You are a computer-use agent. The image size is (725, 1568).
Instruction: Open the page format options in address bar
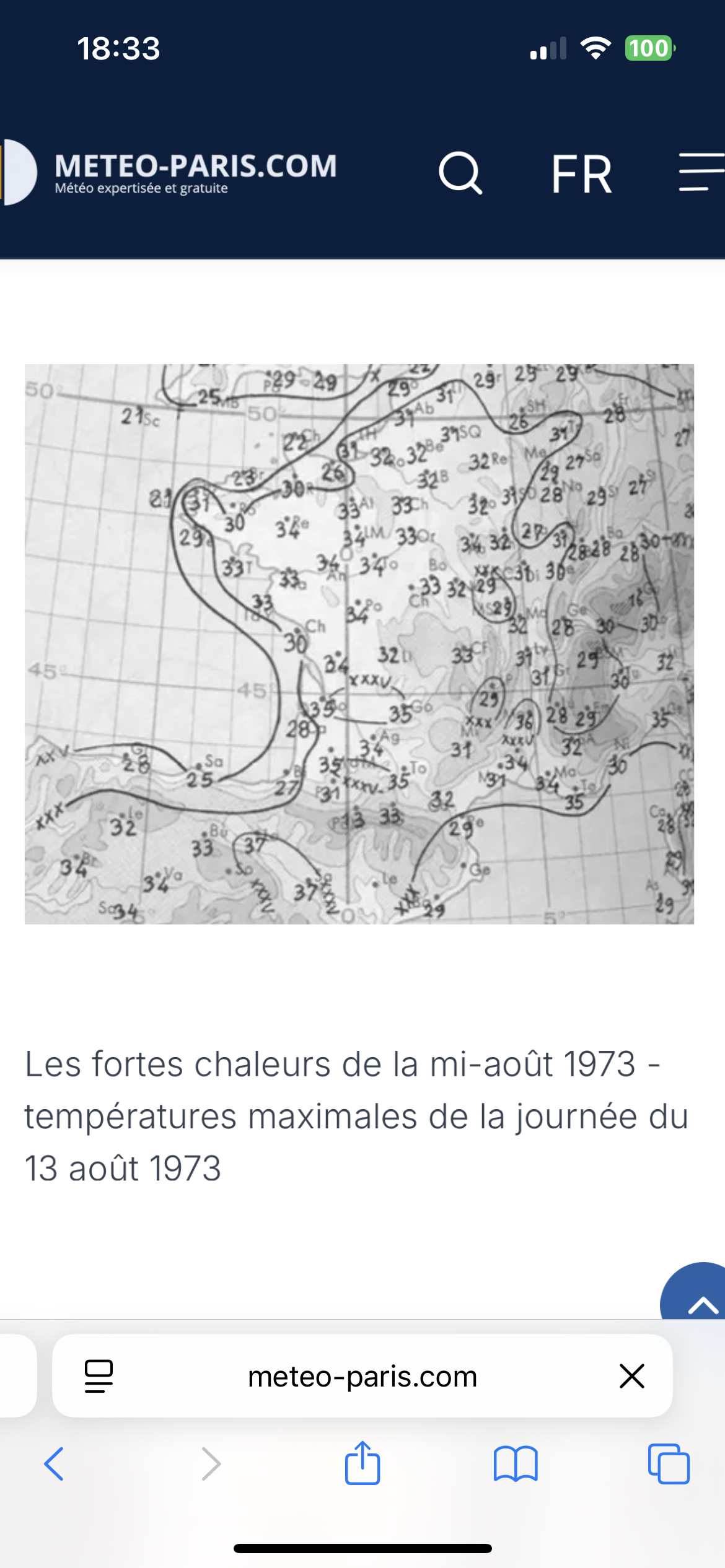99,1376
